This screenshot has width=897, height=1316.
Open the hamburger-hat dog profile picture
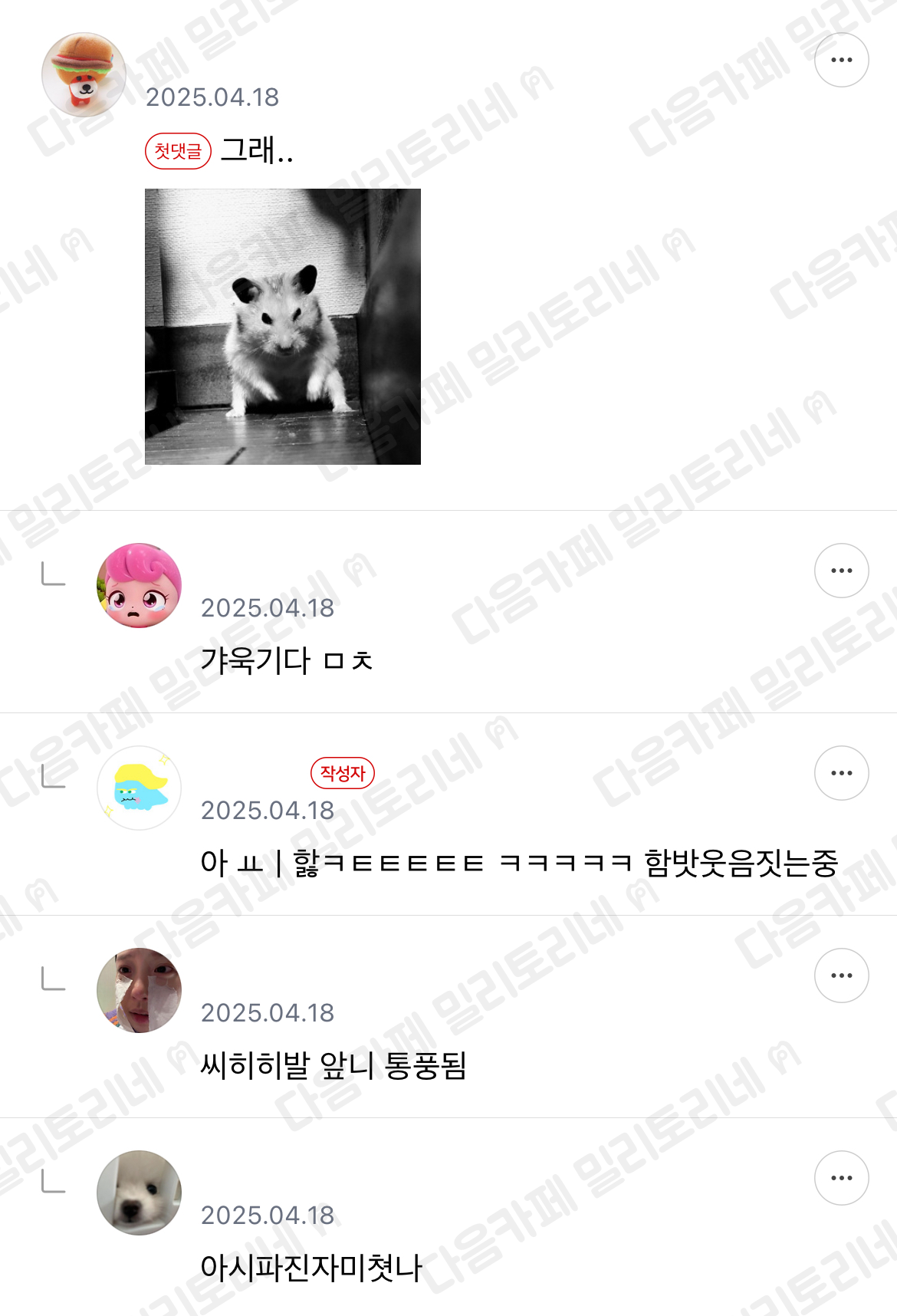pos(84,74)
